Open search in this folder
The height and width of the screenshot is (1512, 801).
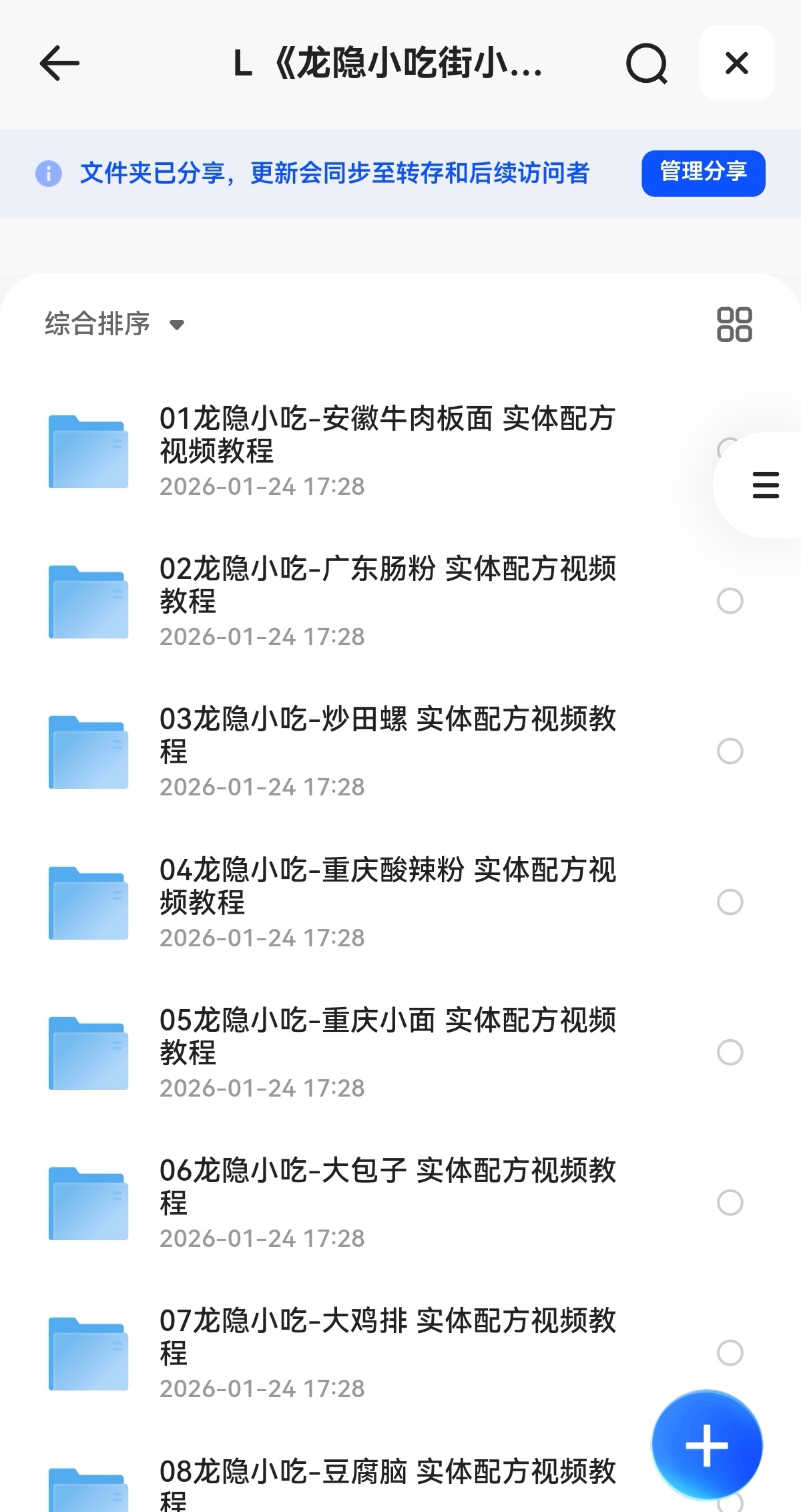pyautogui.click(x=646, y=64)
